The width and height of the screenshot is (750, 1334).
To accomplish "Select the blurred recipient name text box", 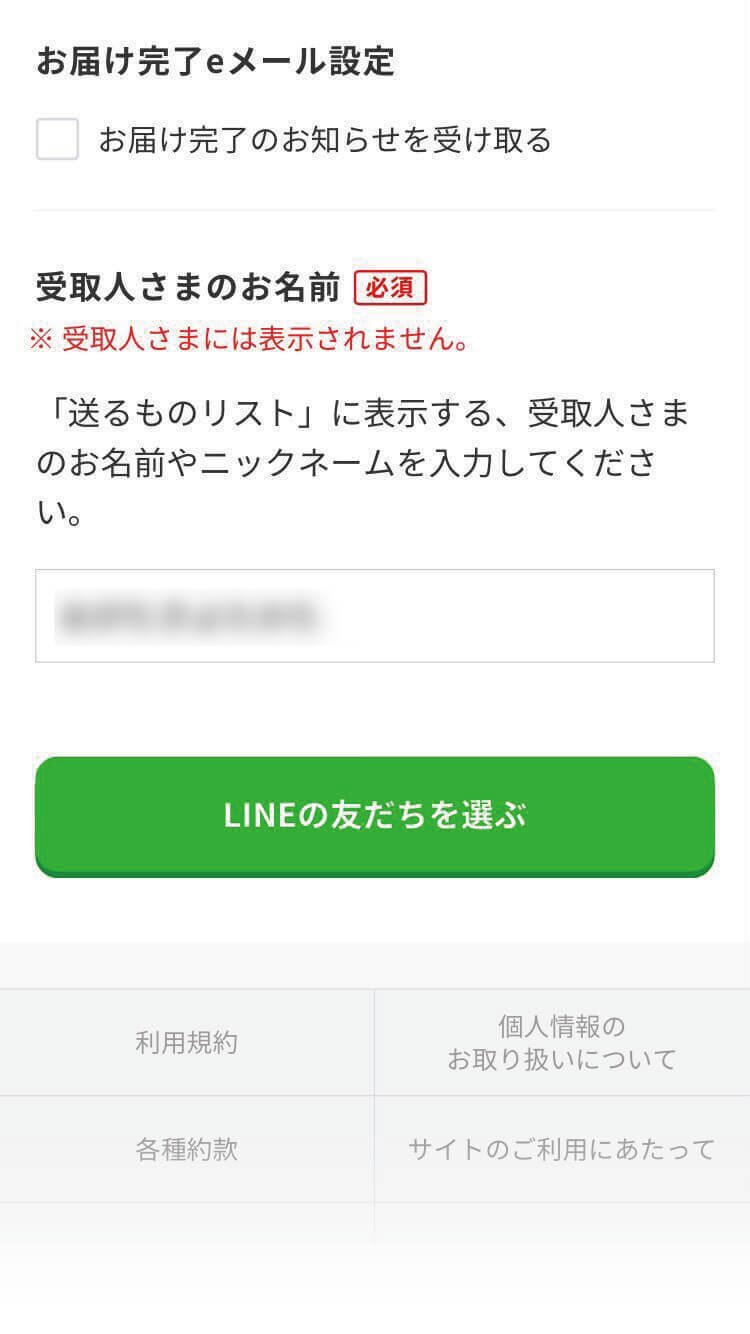I will (x=374, y=616).
